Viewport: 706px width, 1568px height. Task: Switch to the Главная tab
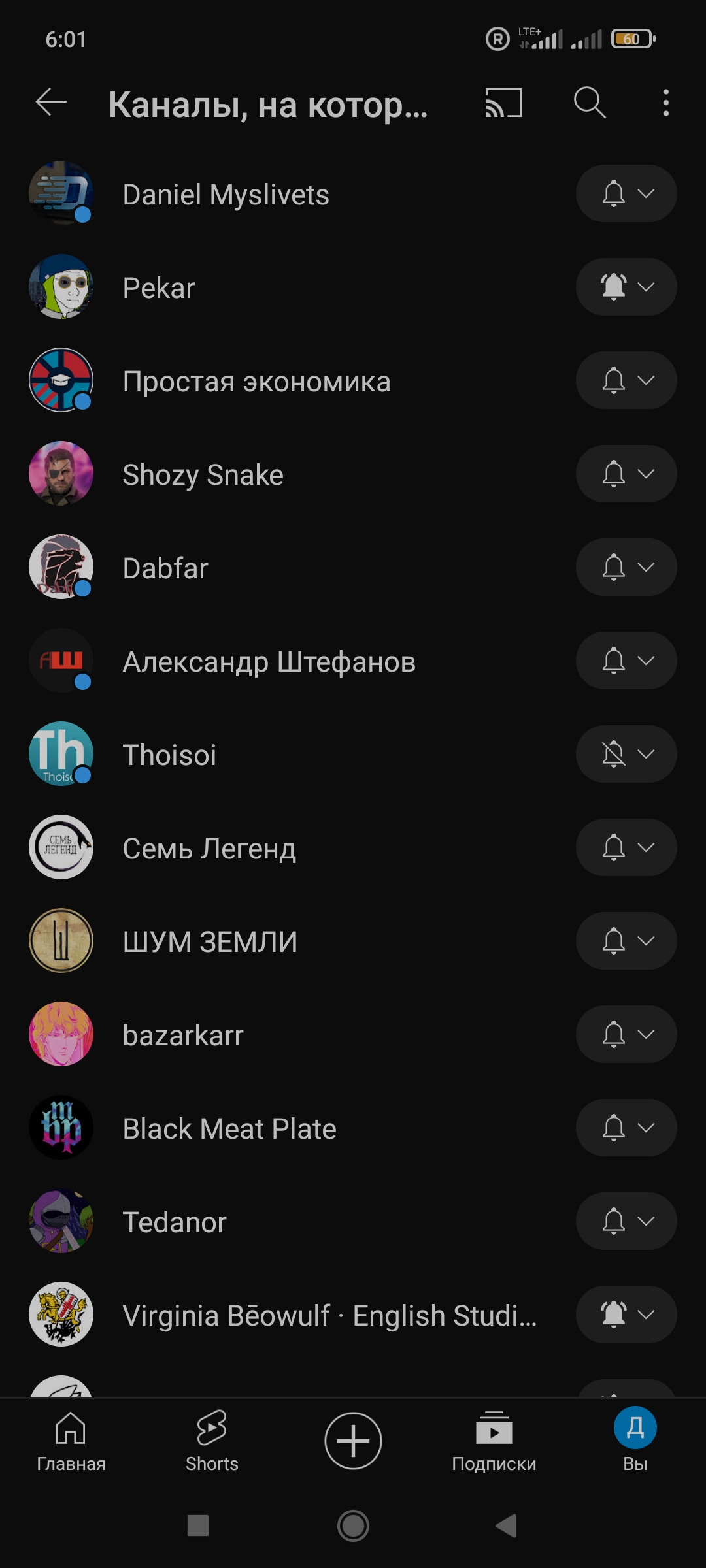[x=71, y=1441]
